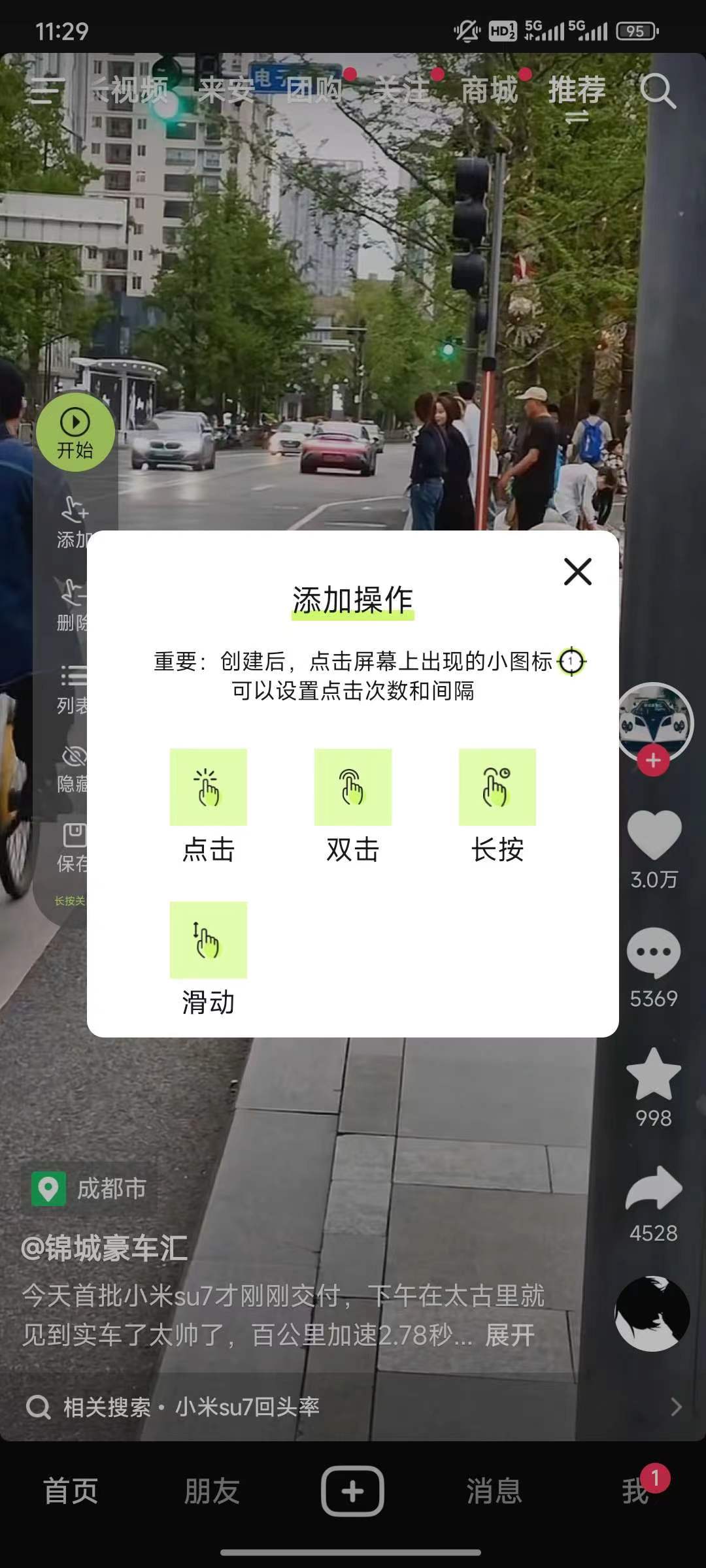Open the hamburger menu
This screenshot has width=706, height=1568.
pos(46,90)
